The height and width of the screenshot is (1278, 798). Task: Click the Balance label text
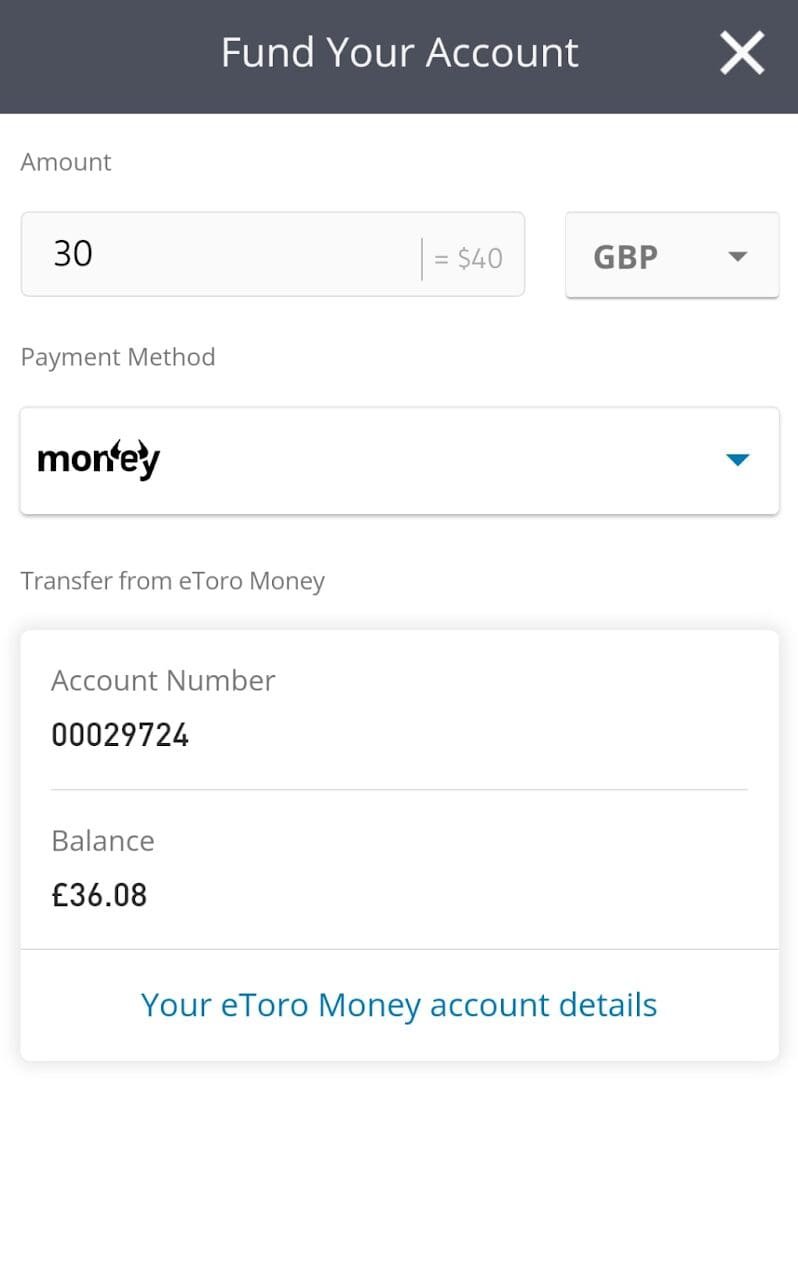point(103,841)
